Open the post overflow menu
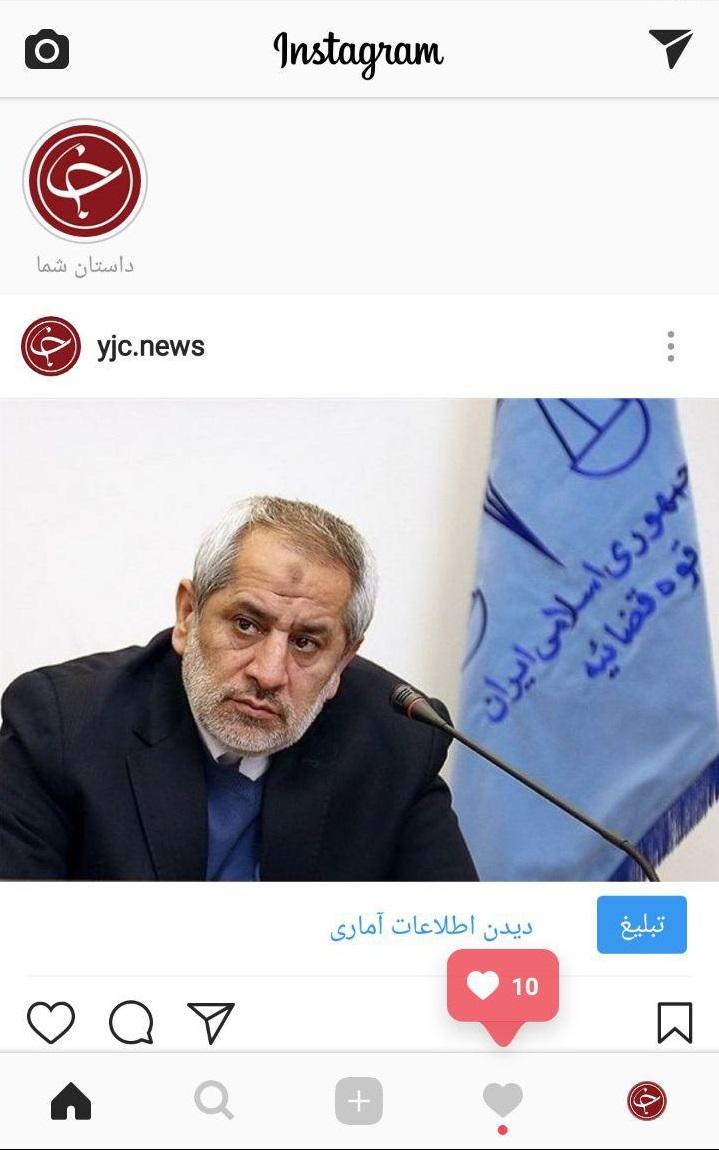This screenshot has width=719, height=1150. (670, 346)
